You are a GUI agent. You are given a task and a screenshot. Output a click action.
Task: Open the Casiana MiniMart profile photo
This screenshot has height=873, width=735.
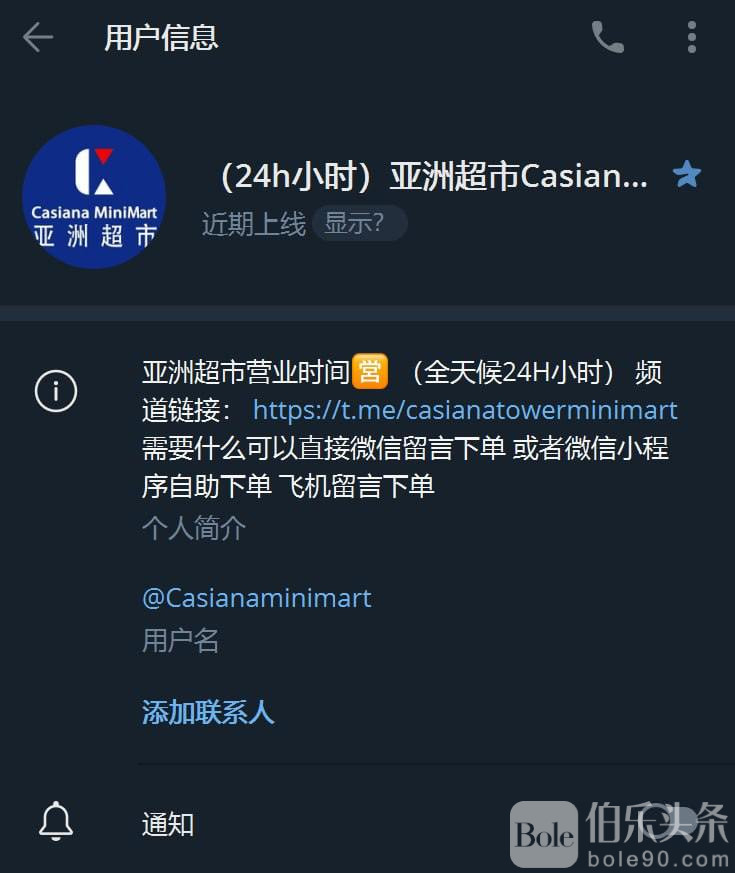[x=94, y=196]
